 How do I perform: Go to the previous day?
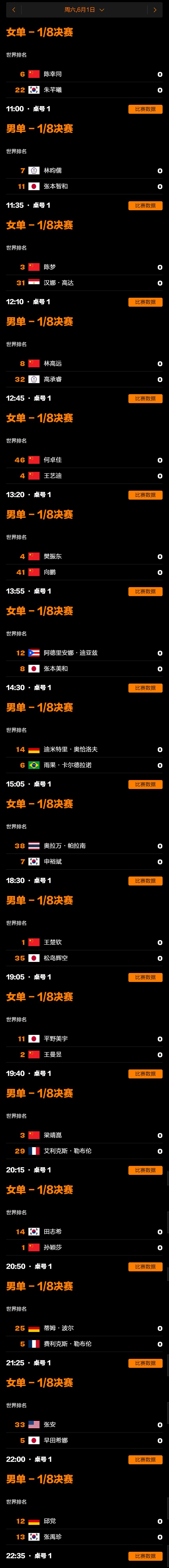(x=13, y=10)
